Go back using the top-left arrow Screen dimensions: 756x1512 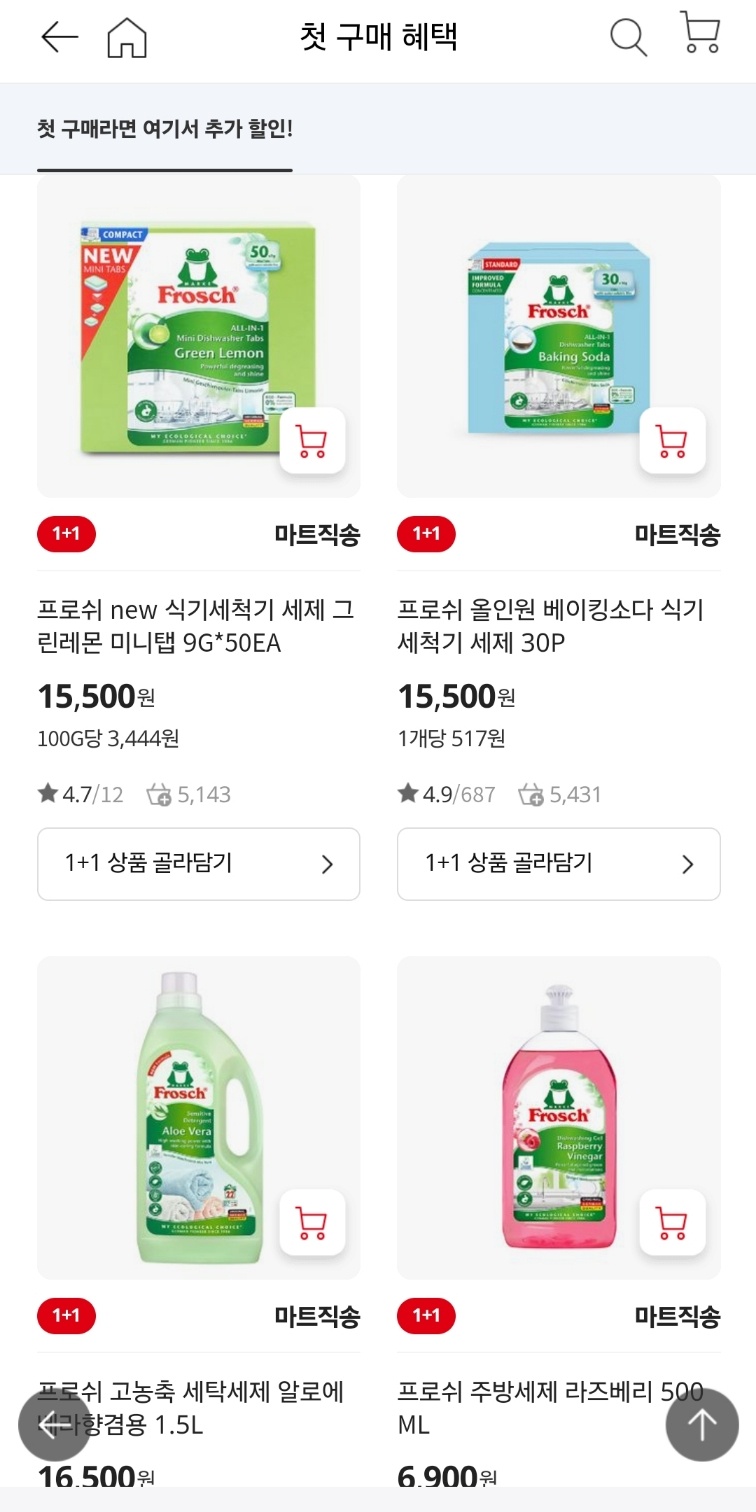[x=59, y=38]
